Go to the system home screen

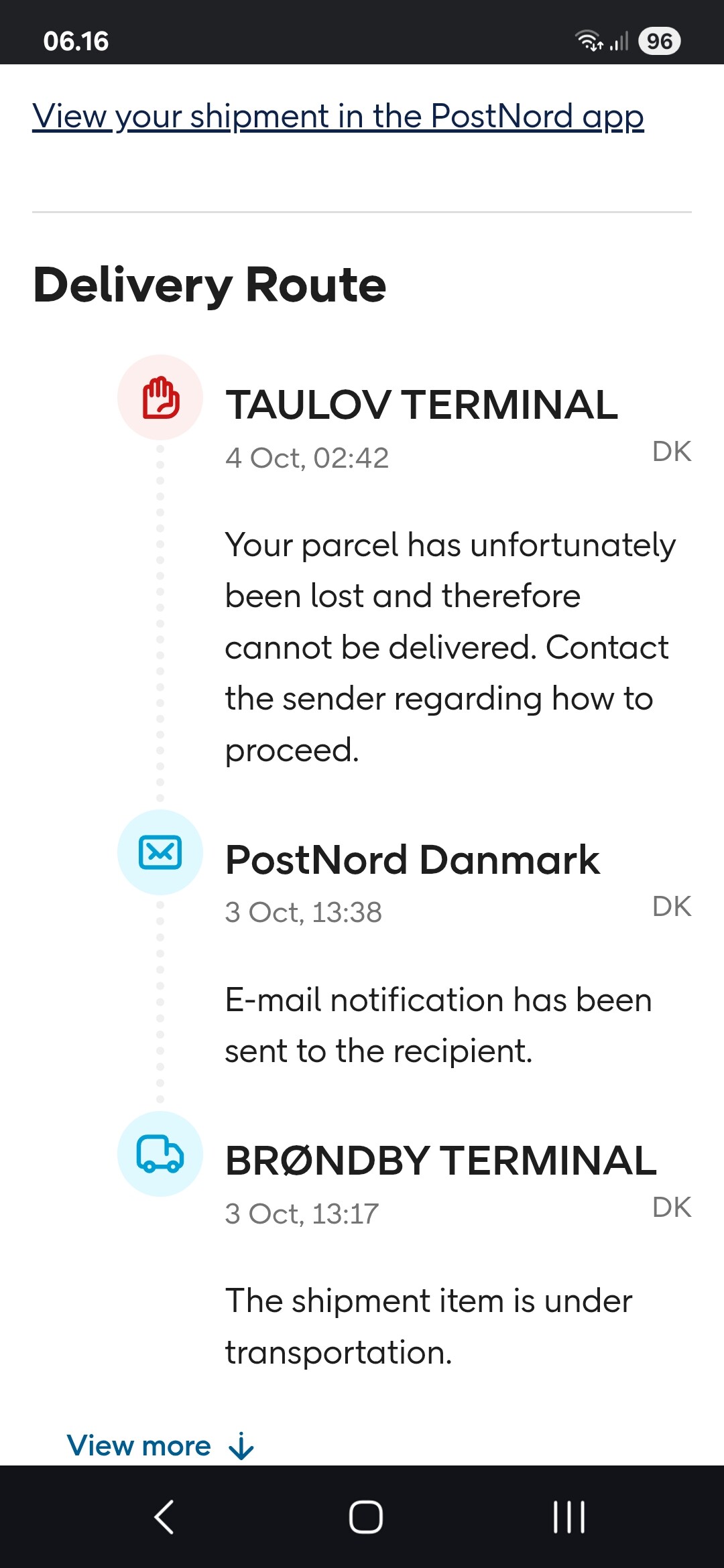pyautogui.click(x=365, y=1517)
